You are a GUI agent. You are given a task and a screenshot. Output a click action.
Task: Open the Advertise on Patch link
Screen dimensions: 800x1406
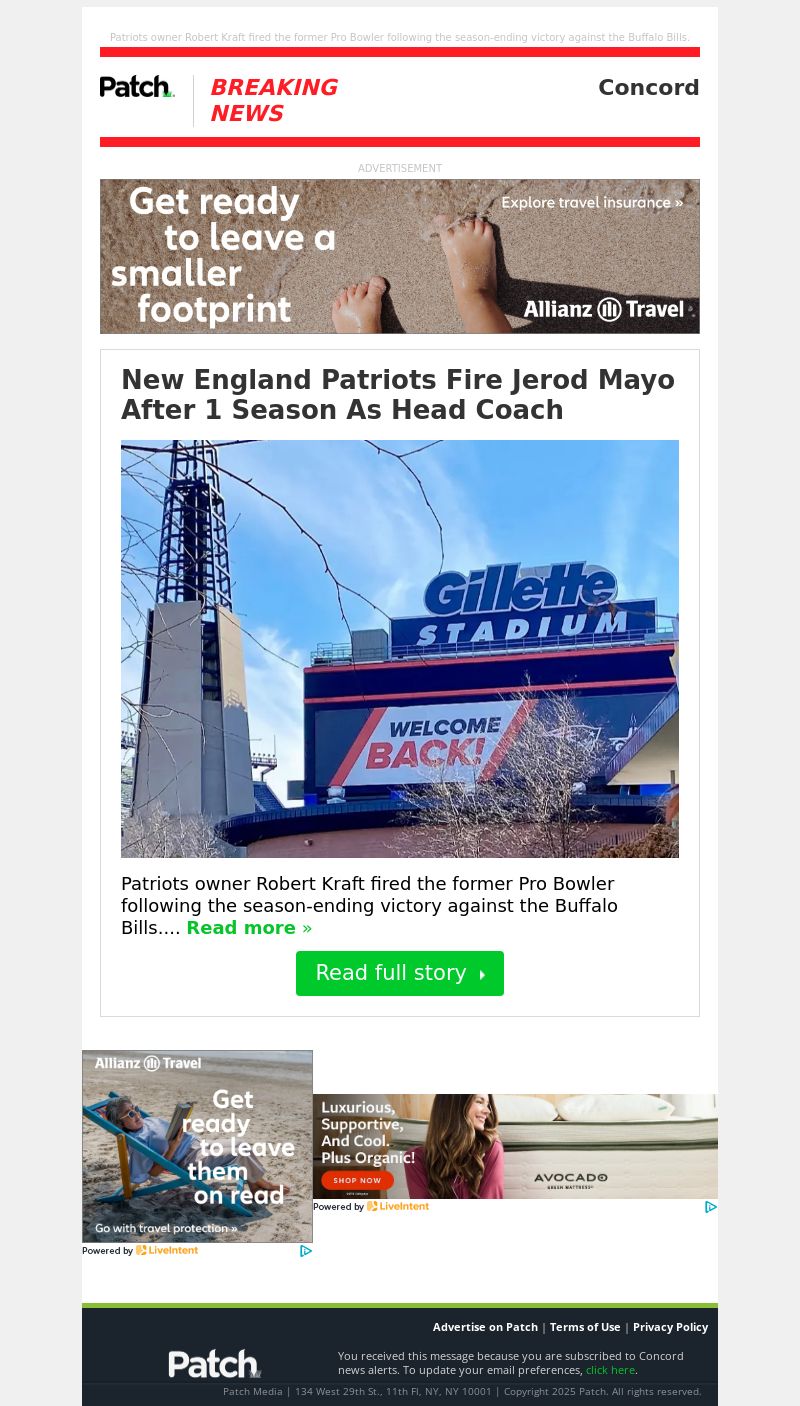485,1327
